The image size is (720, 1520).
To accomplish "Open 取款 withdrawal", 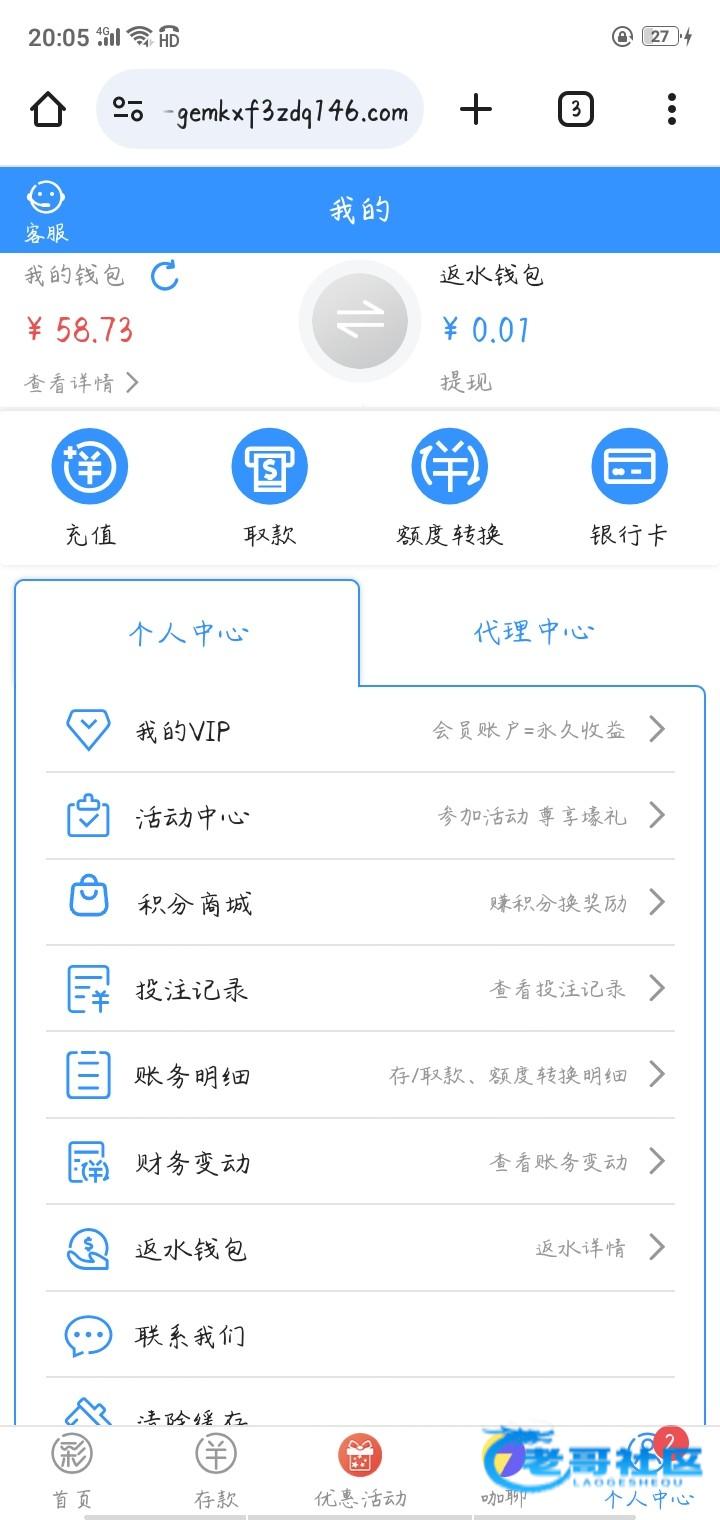I will point(270,488).
